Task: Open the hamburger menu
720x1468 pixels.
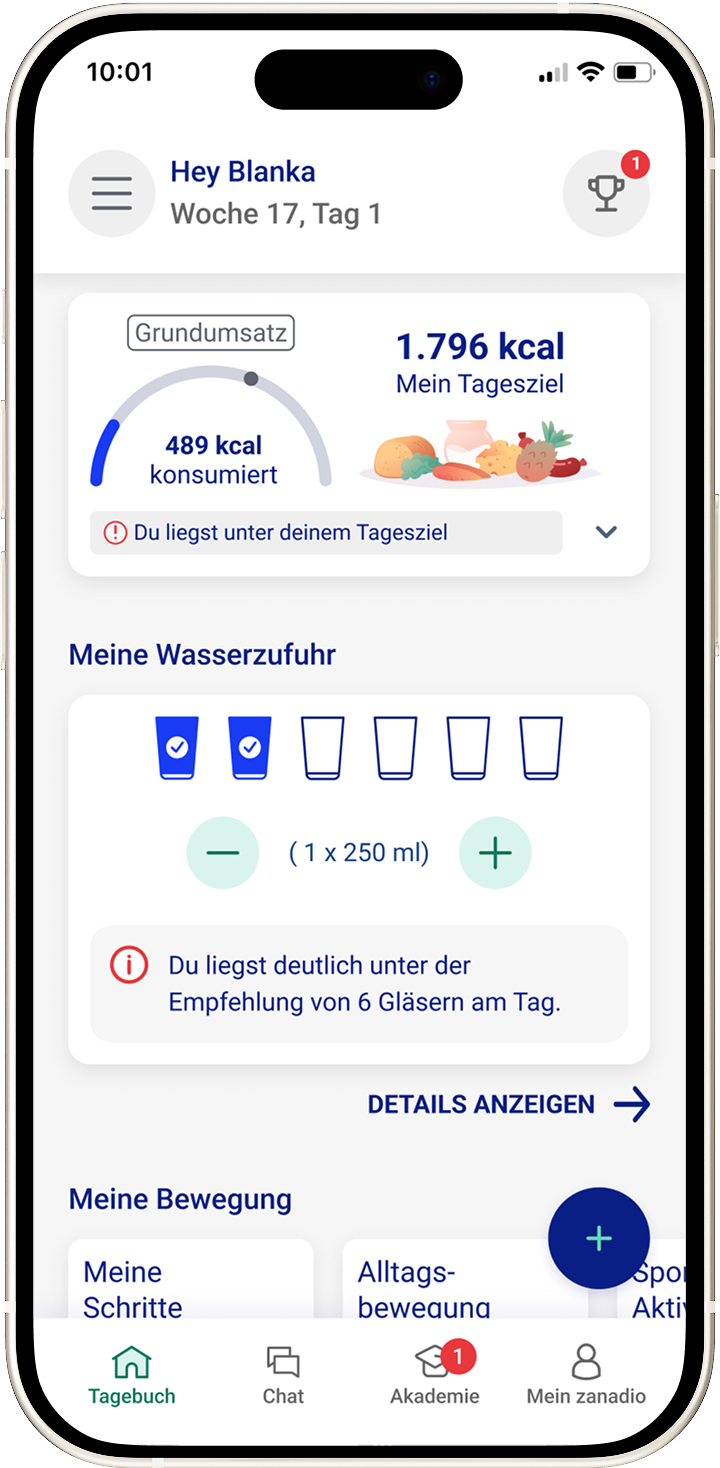Action: 111,193
